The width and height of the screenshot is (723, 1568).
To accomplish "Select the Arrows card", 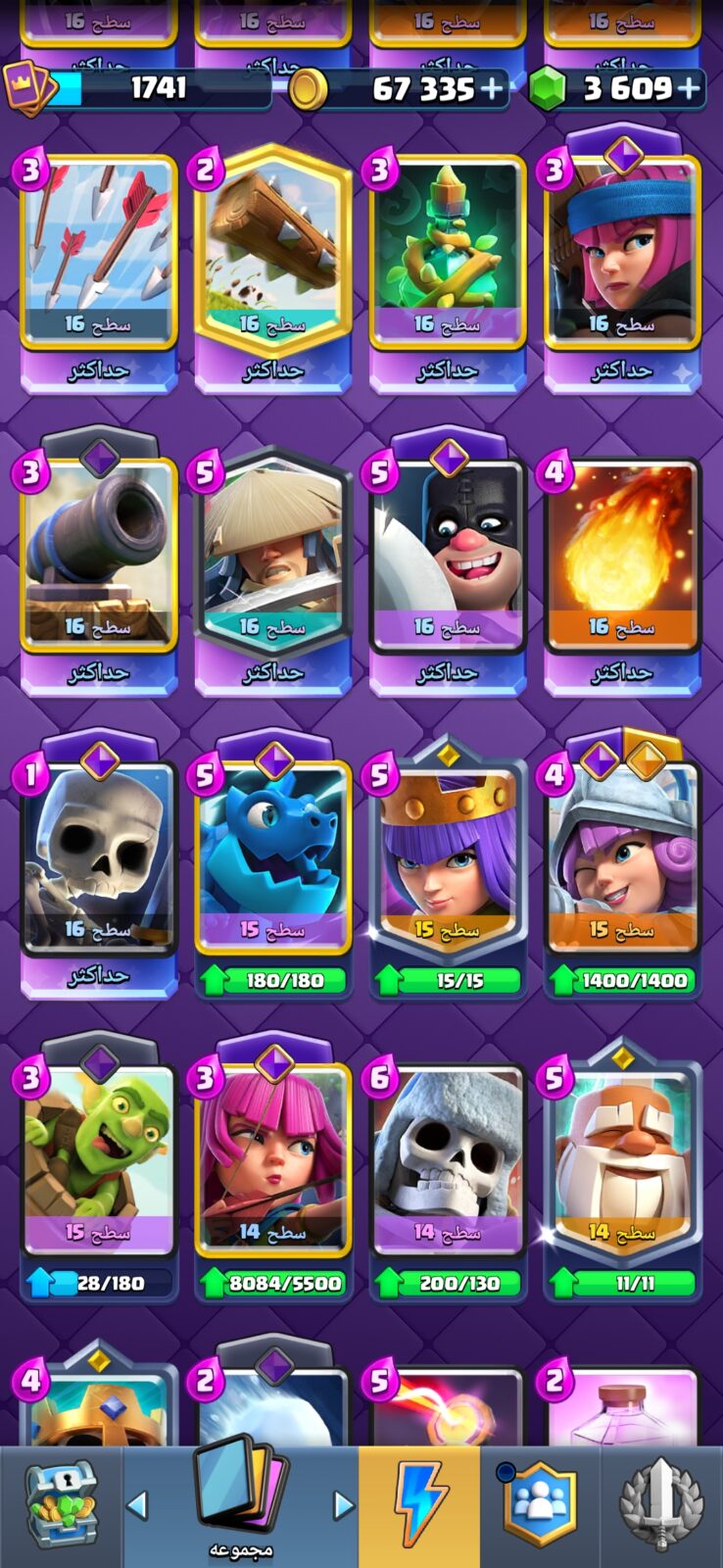I will 98,270.
